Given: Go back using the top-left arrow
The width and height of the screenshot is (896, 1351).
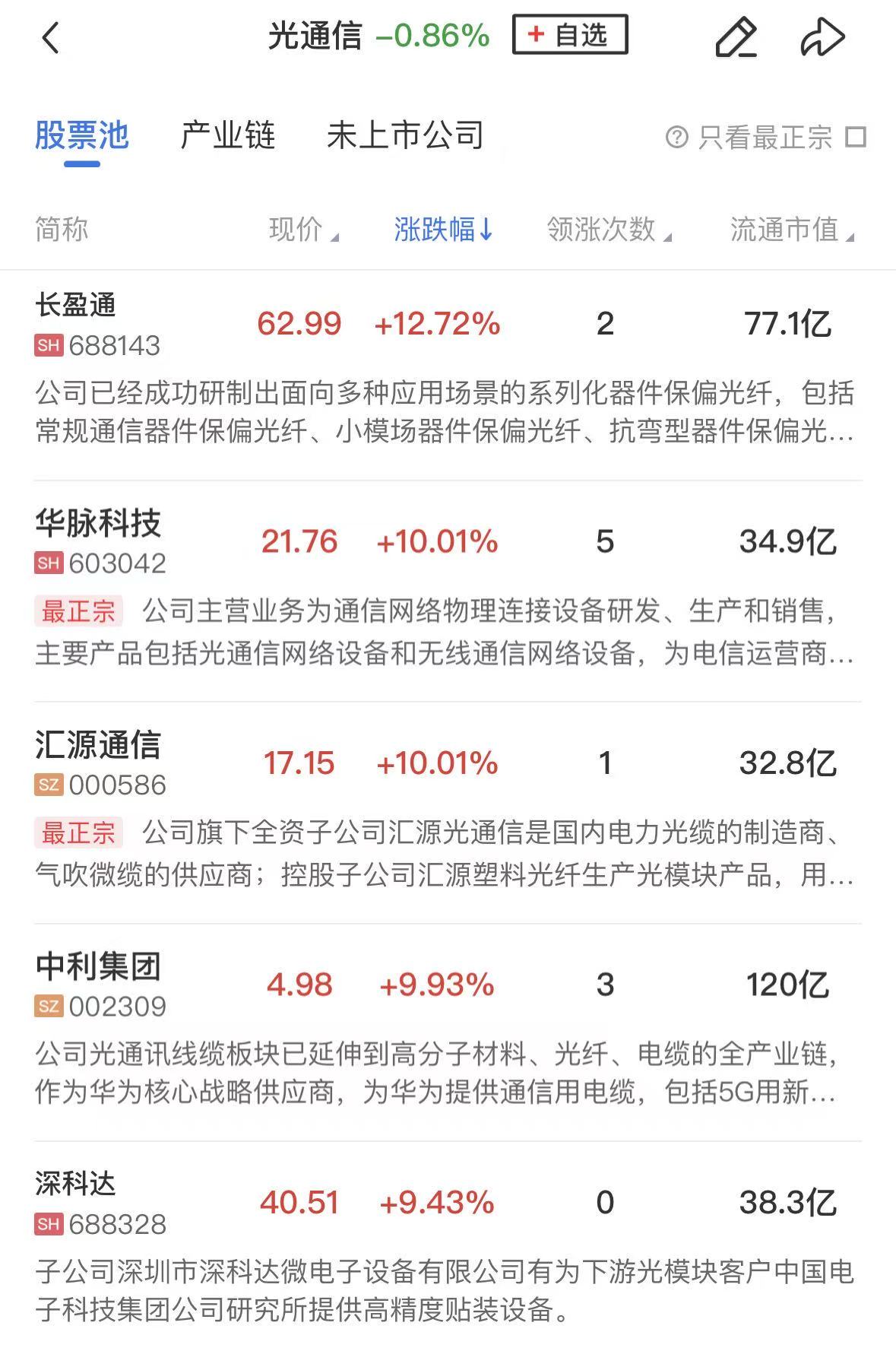Looking at the screenshot, I should click(50, 37).
